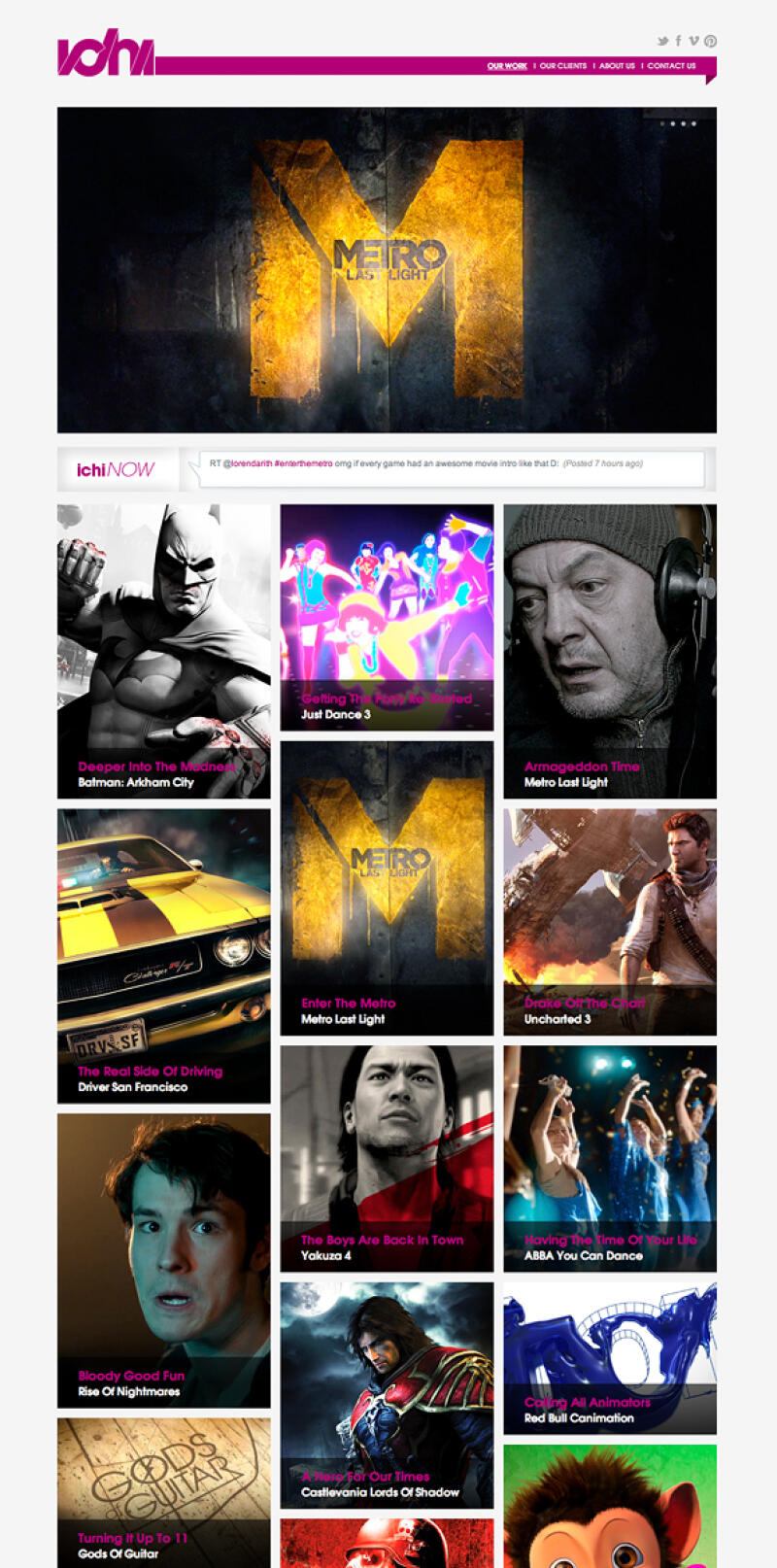Open the Metro Last Light hero banner
The height and width of the screenshot is (1568, 777).
387,269
